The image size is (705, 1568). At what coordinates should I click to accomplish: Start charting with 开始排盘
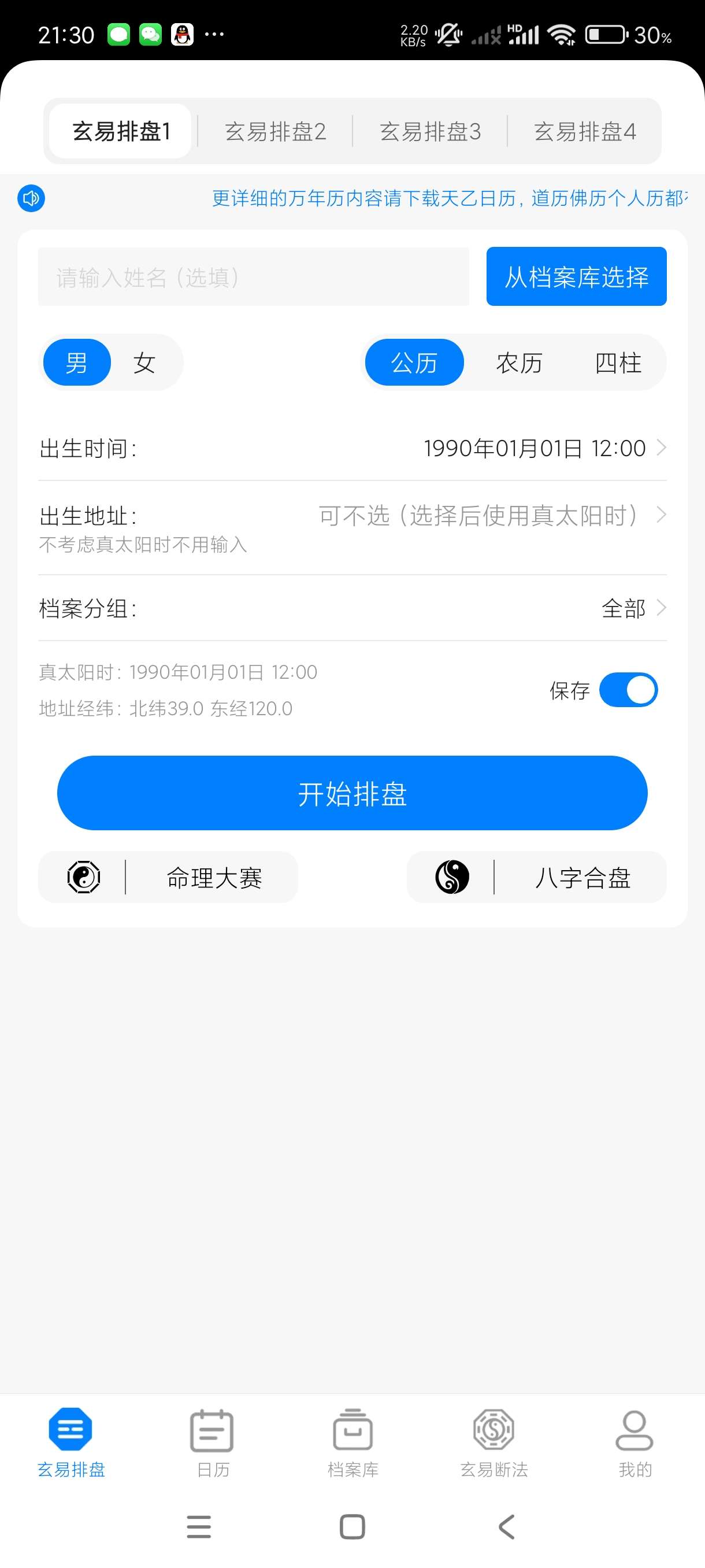(352, 793)
